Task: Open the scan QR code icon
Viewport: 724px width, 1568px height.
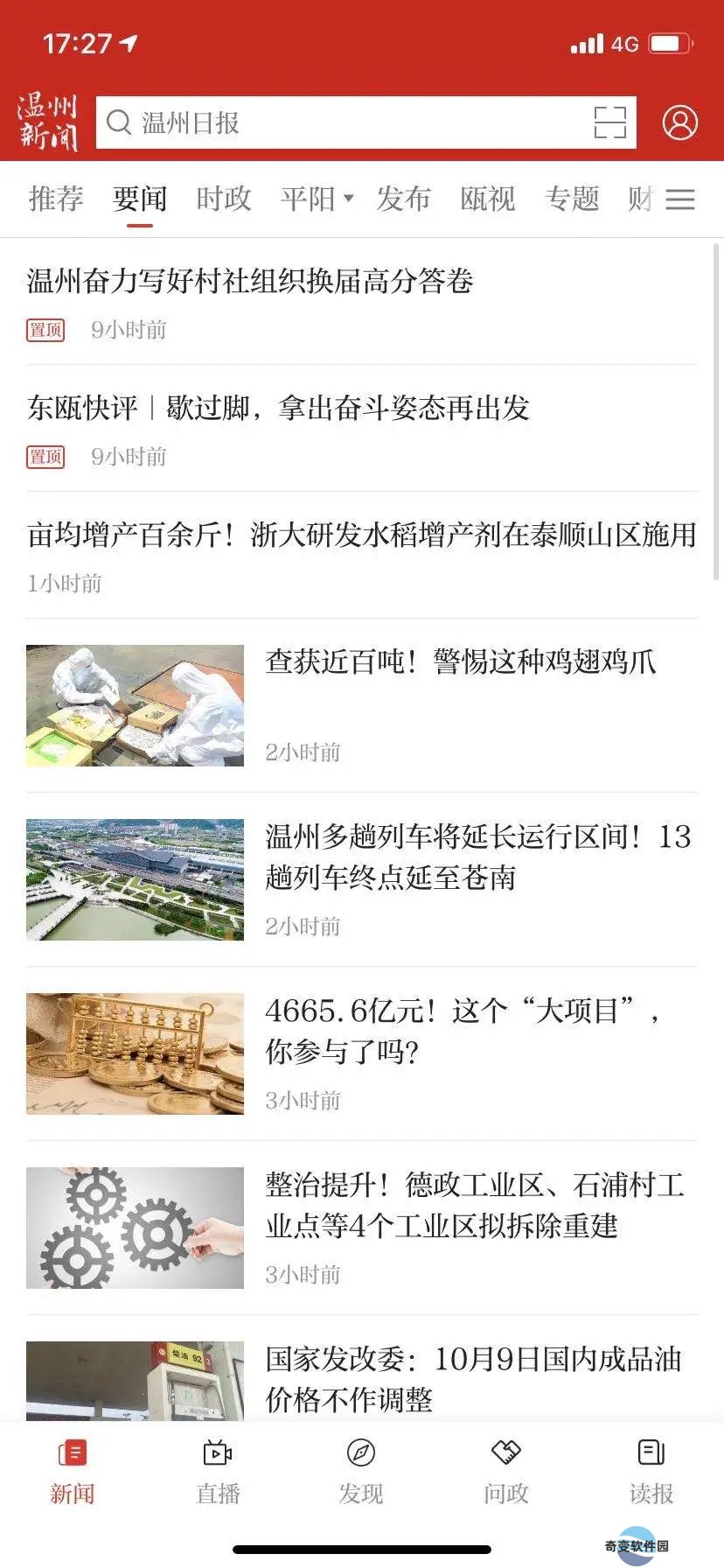Action: tap(609, 122)
